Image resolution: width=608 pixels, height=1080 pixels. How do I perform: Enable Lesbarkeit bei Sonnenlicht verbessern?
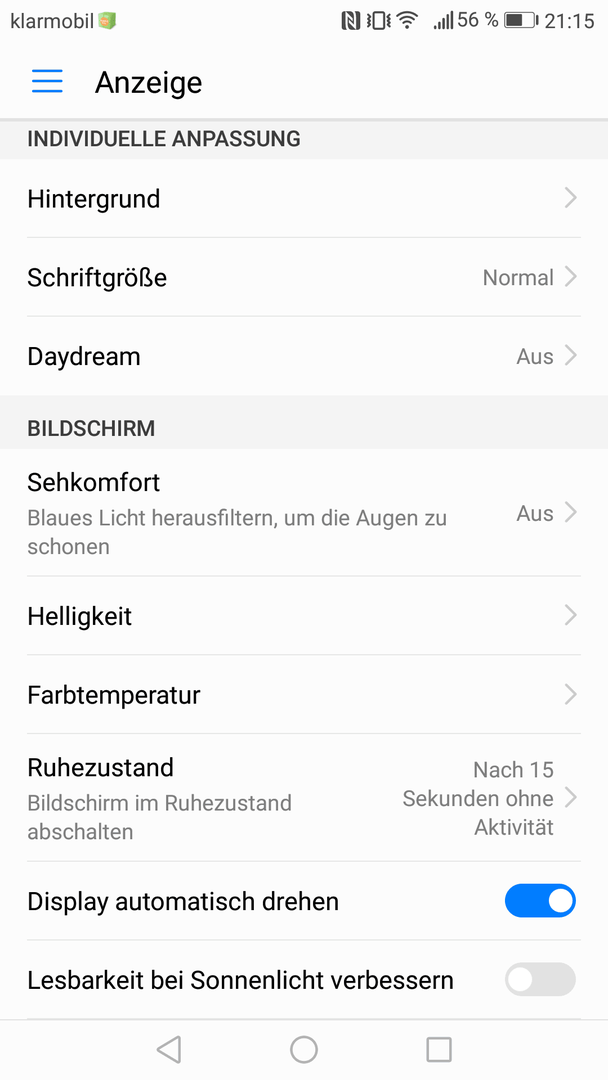pyautogui.click(x=540, y=979)
